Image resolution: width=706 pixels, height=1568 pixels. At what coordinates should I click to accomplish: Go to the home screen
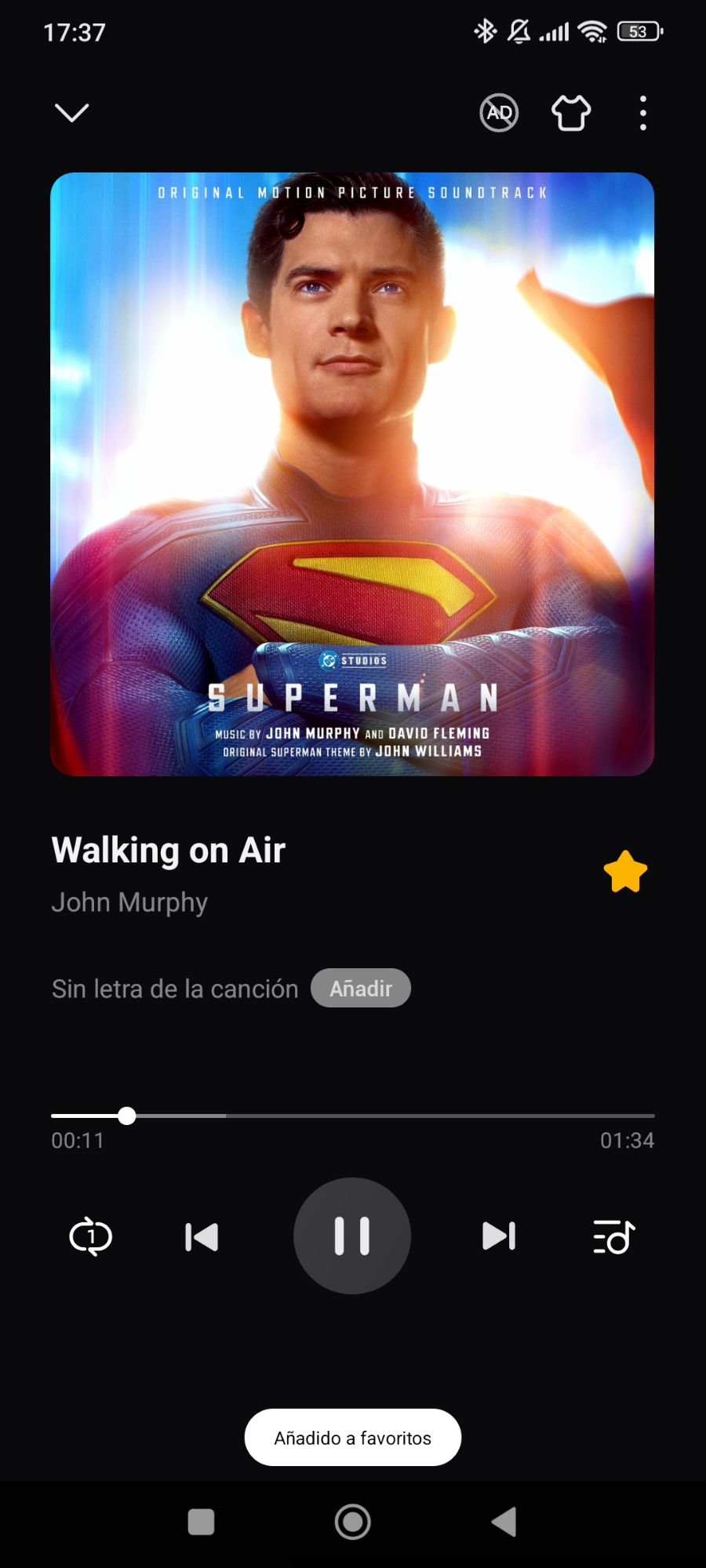[x=352, y=1522]
